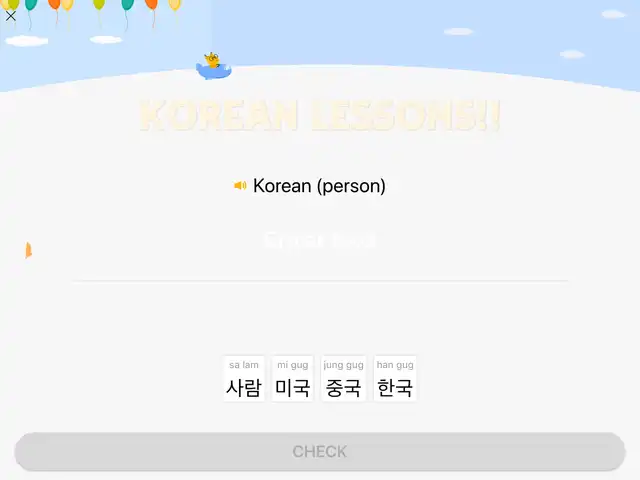Select the 사람 (sa lam) word tile
Viewport: 640px width, 480px height.
click(244, 379)
